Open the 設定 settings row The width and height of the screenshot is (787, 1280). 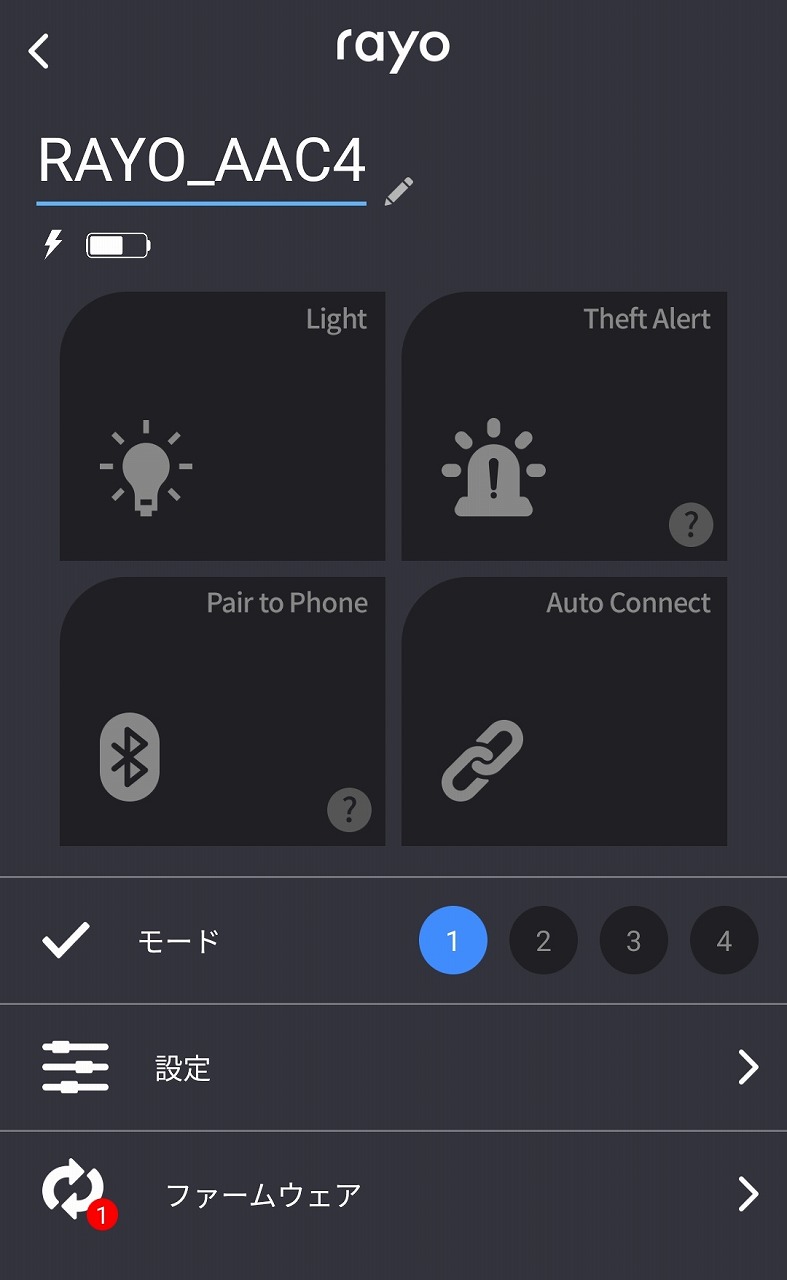(x=393, y=1067)
